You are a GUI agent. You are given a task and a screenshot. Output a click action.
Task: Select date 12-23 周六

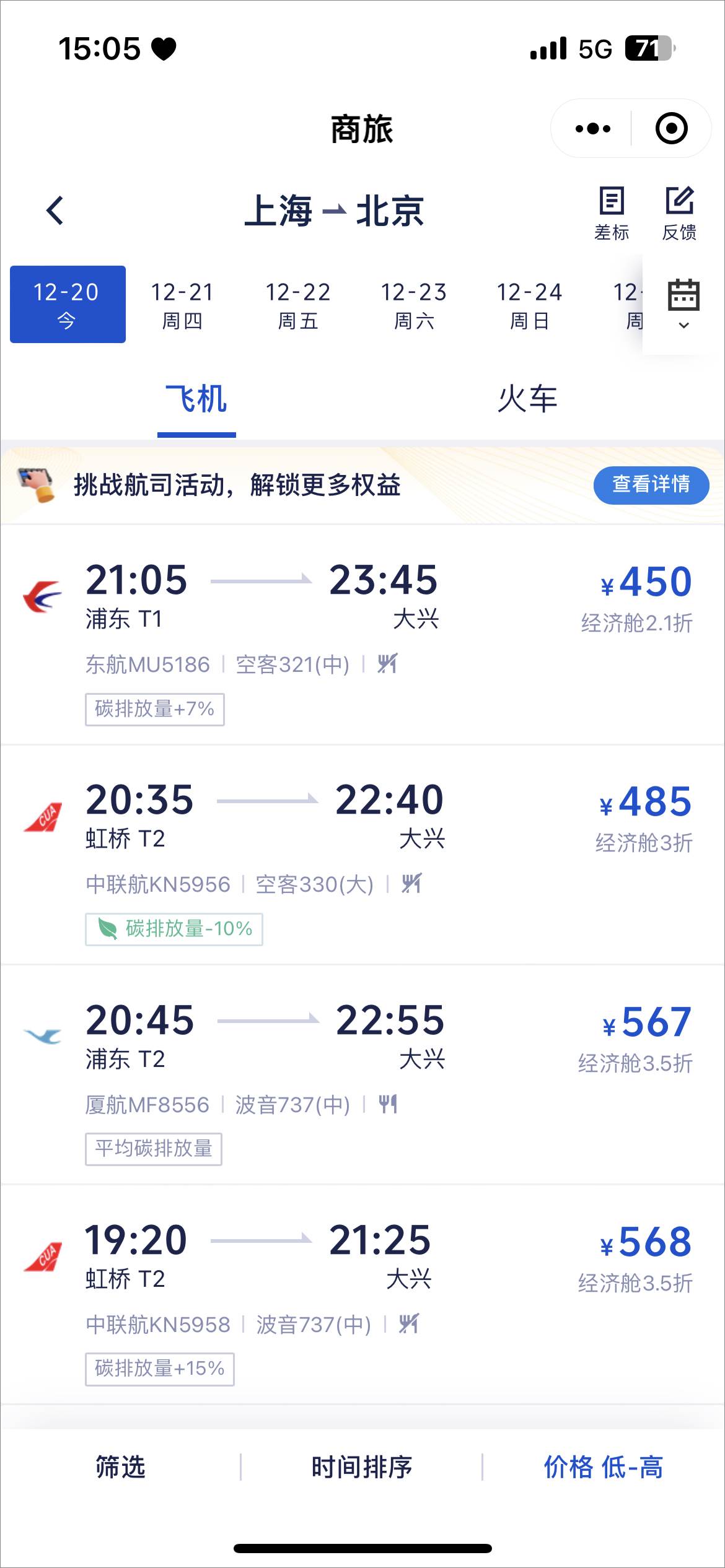point(414,305)
